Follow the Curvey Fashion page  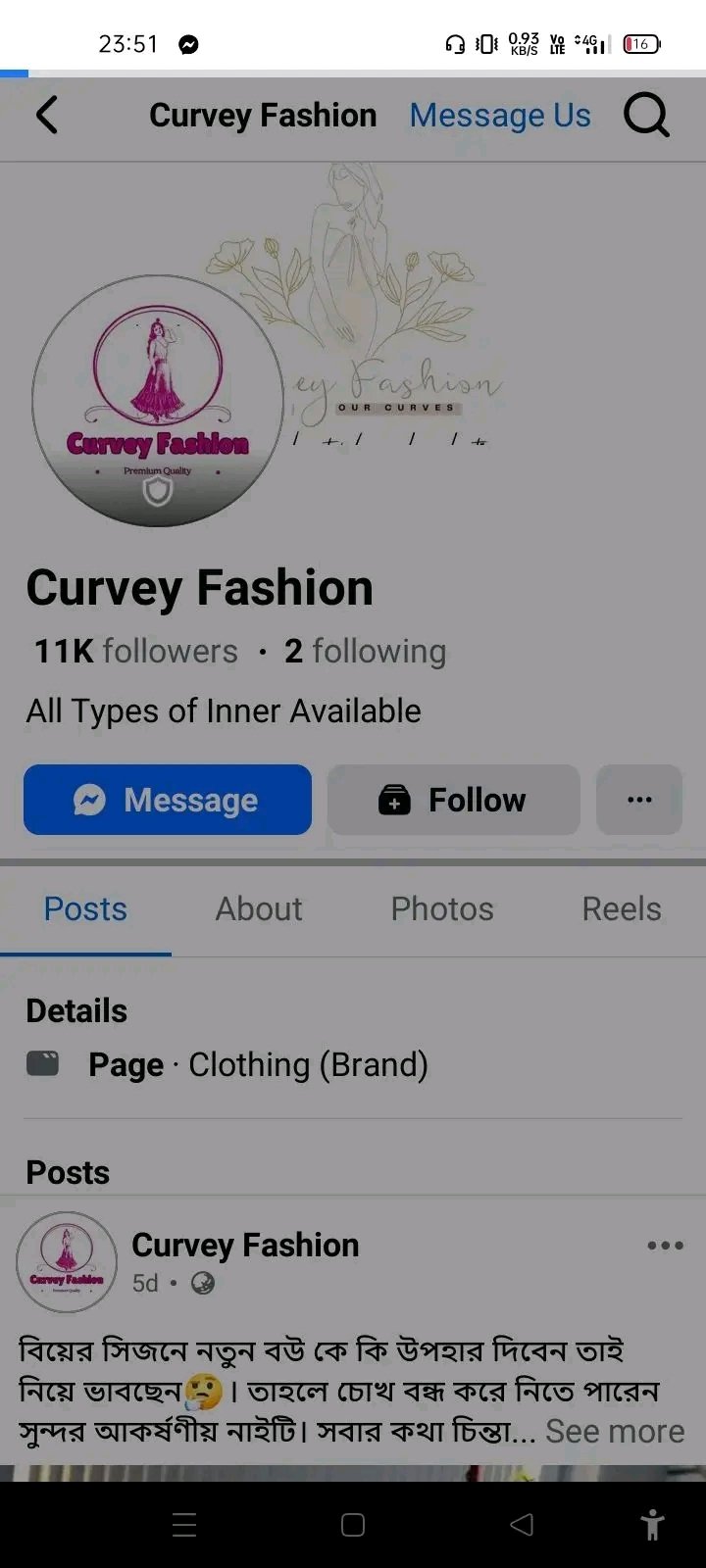click(x=453, y=800)
